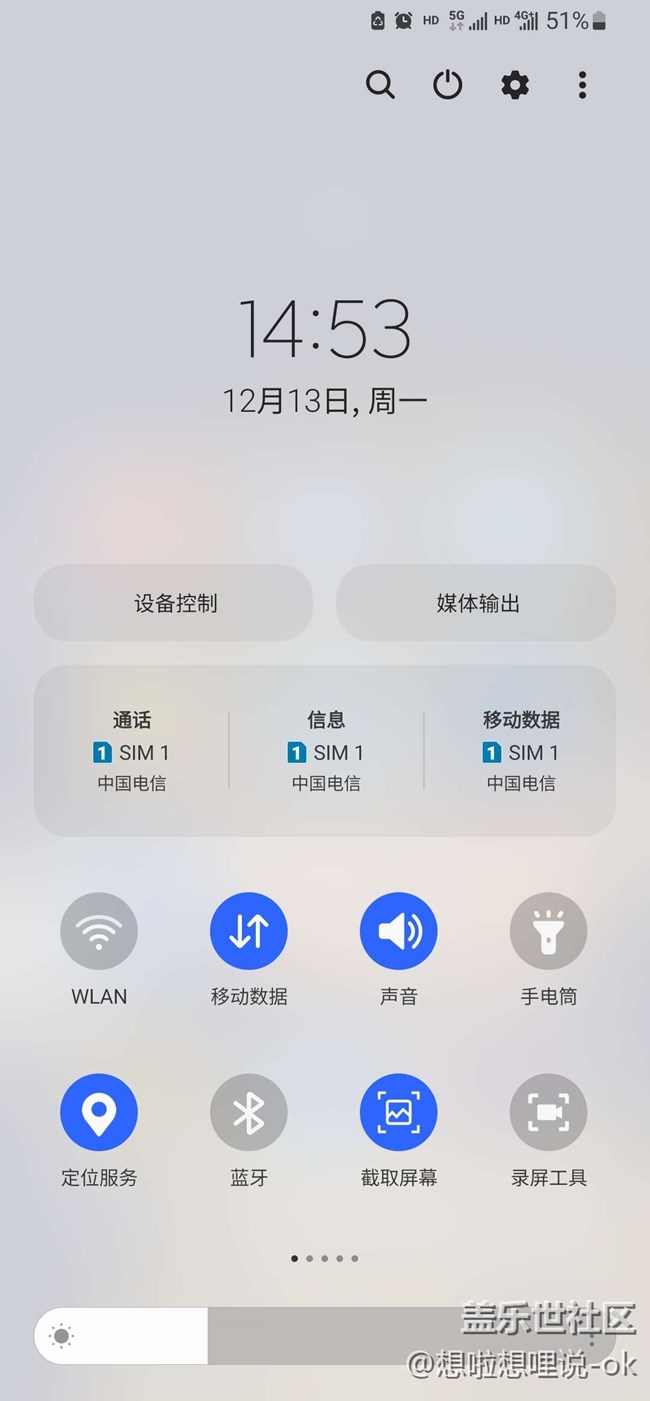This screenshot has width=650, height=1401.
Task: Enable 蓝牙 Bluetooth
Action: tap(249, 1113)
